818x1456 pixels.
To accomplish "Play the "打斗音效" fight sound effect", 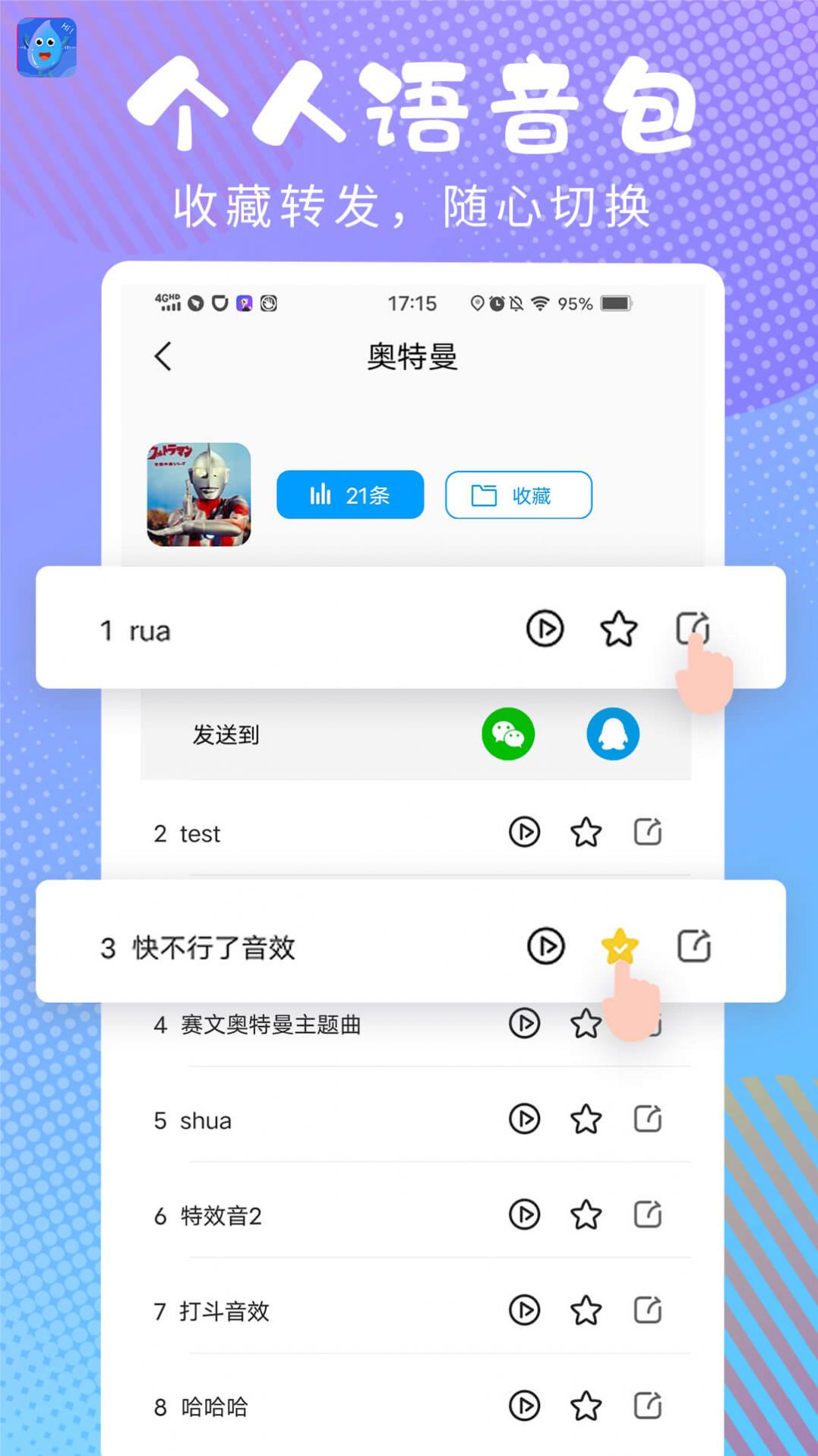I will (524, 1310).
